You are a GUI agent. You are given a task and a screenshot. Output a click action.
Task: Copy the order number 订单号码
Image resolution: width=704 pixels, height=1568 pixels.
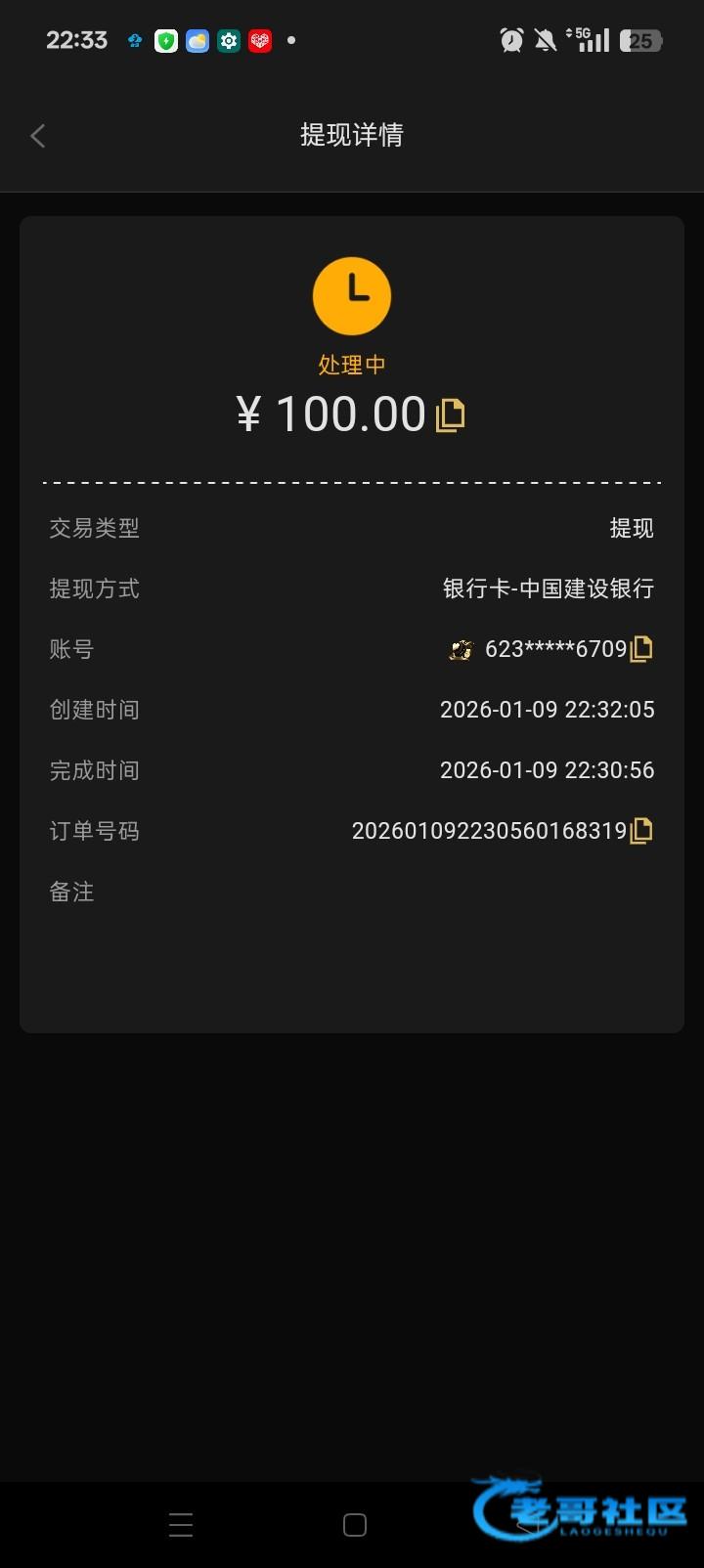(x=641, y=831)
